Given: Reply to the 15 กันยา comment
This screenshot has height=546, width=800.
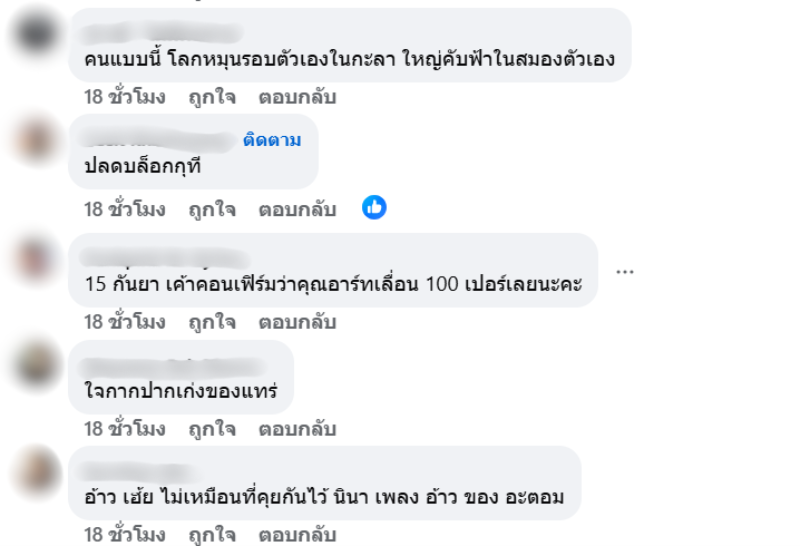Looking at the screenshot, I should 297,322.
